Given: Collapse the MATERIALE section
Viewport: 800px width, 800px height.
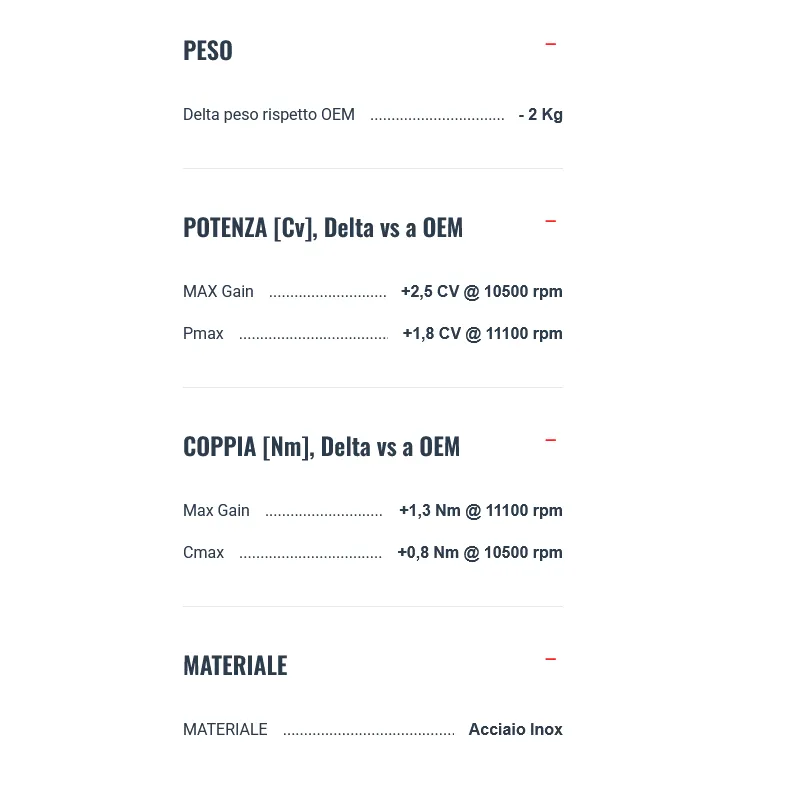Looking at the screenshot, I should click(x=550, y=660).
